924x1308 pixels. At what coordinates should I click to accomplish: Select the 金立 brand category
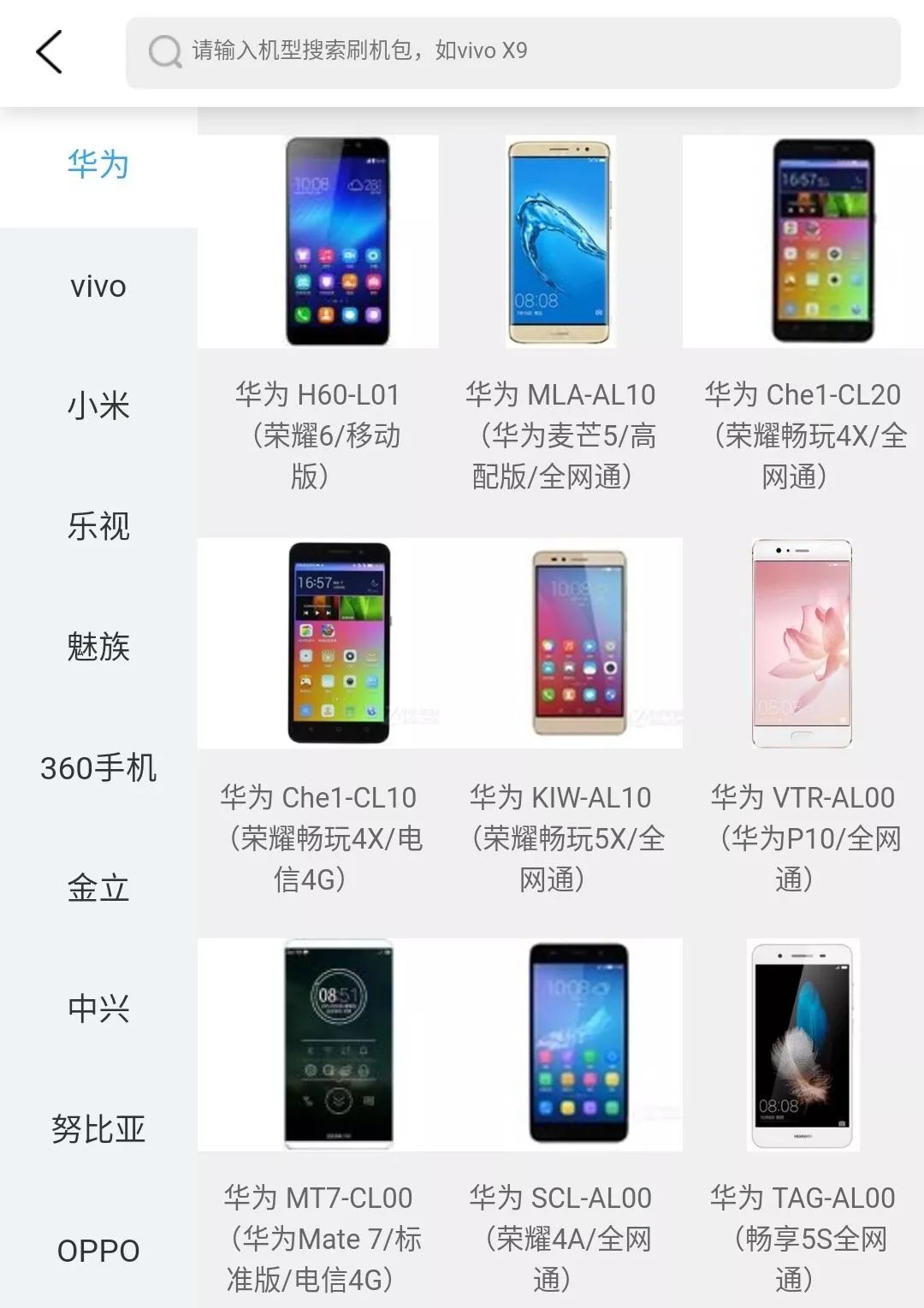point(97,890)
